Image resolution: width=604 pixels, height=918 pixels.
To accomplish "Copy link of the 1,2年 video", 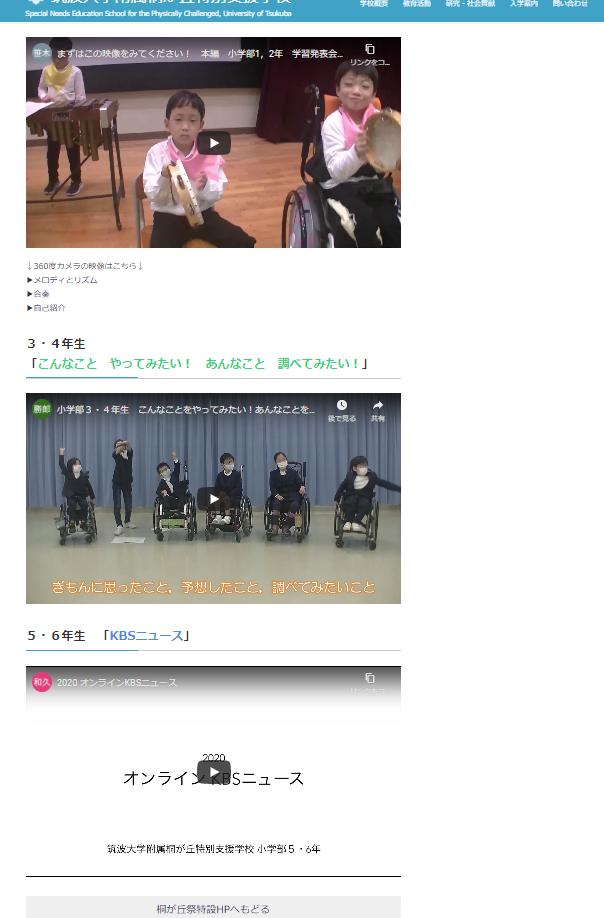I will click(x=369, y=54).
